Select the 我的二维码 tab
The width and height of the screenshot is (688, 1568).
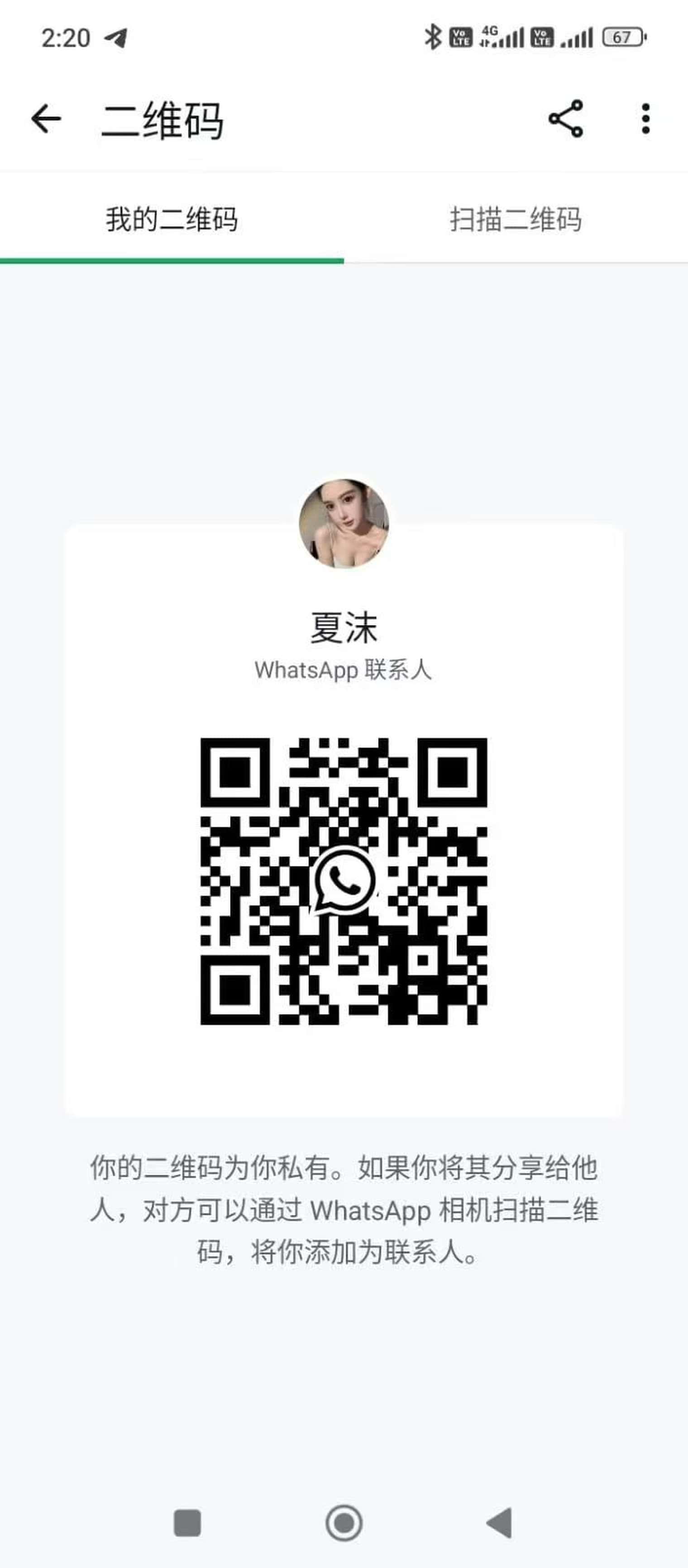pyautogui.click(x=172, y=219)
